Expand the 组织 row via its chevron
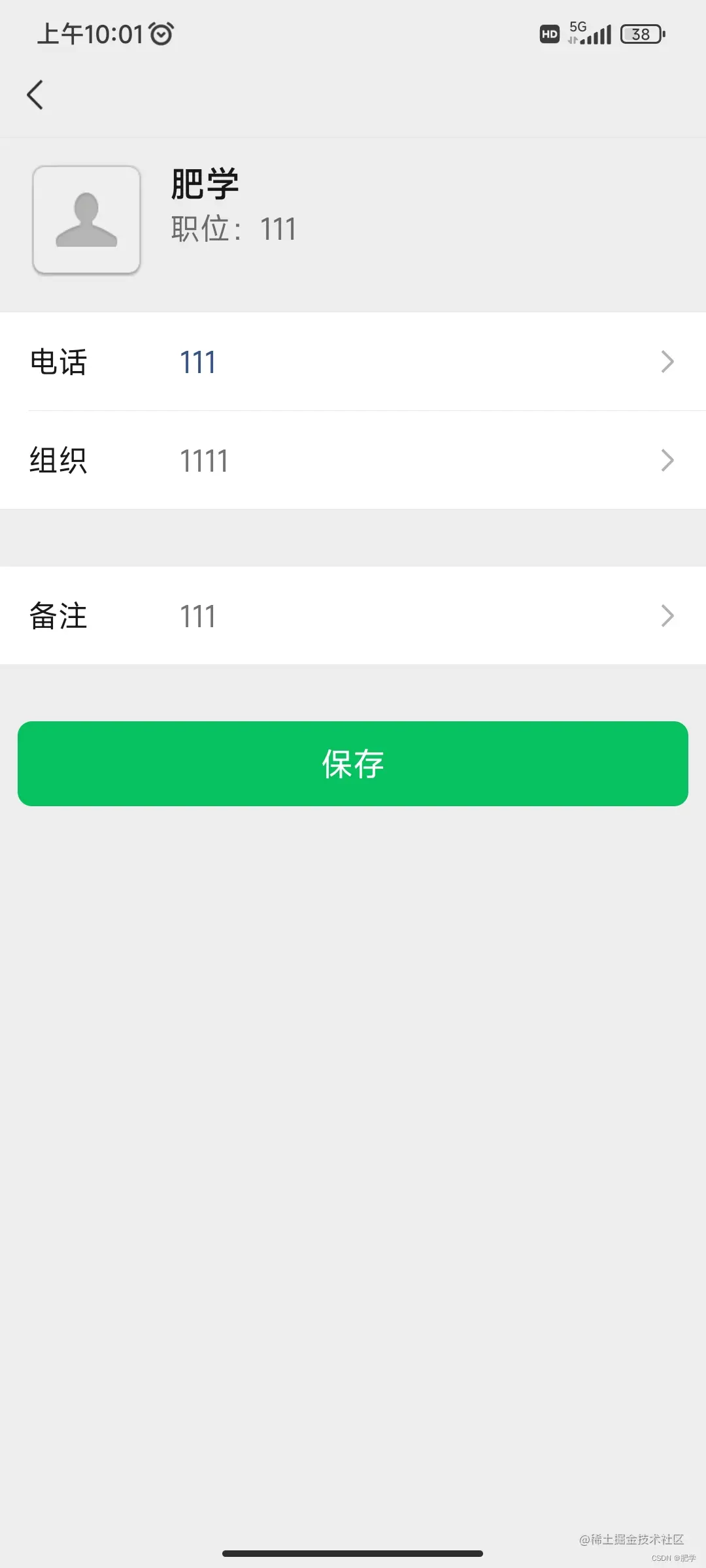 667,460
